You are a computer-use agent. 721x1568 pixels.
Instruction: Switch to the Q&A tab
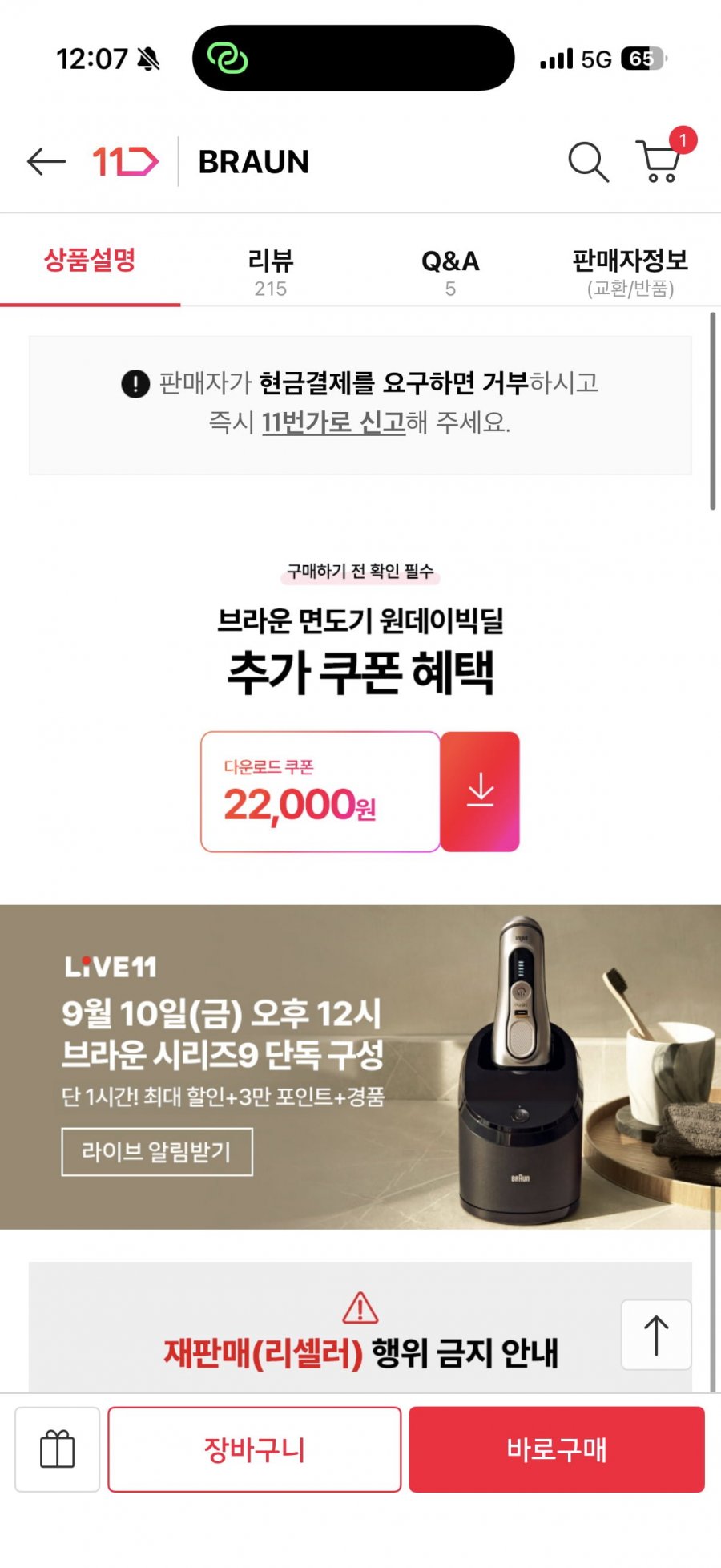pyautogui.click(x=450, y=272)
